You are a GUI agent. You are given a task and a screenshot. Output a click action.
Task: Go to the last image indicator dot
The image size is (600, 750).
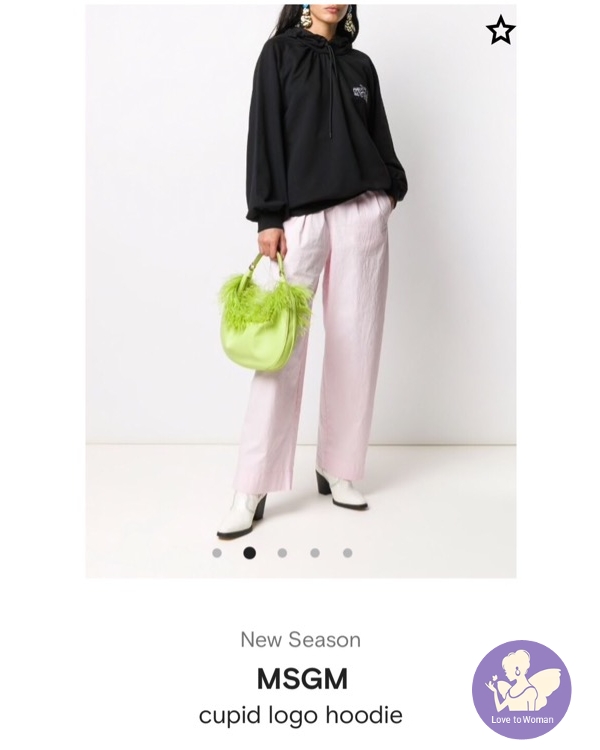[x=347, y=553]
